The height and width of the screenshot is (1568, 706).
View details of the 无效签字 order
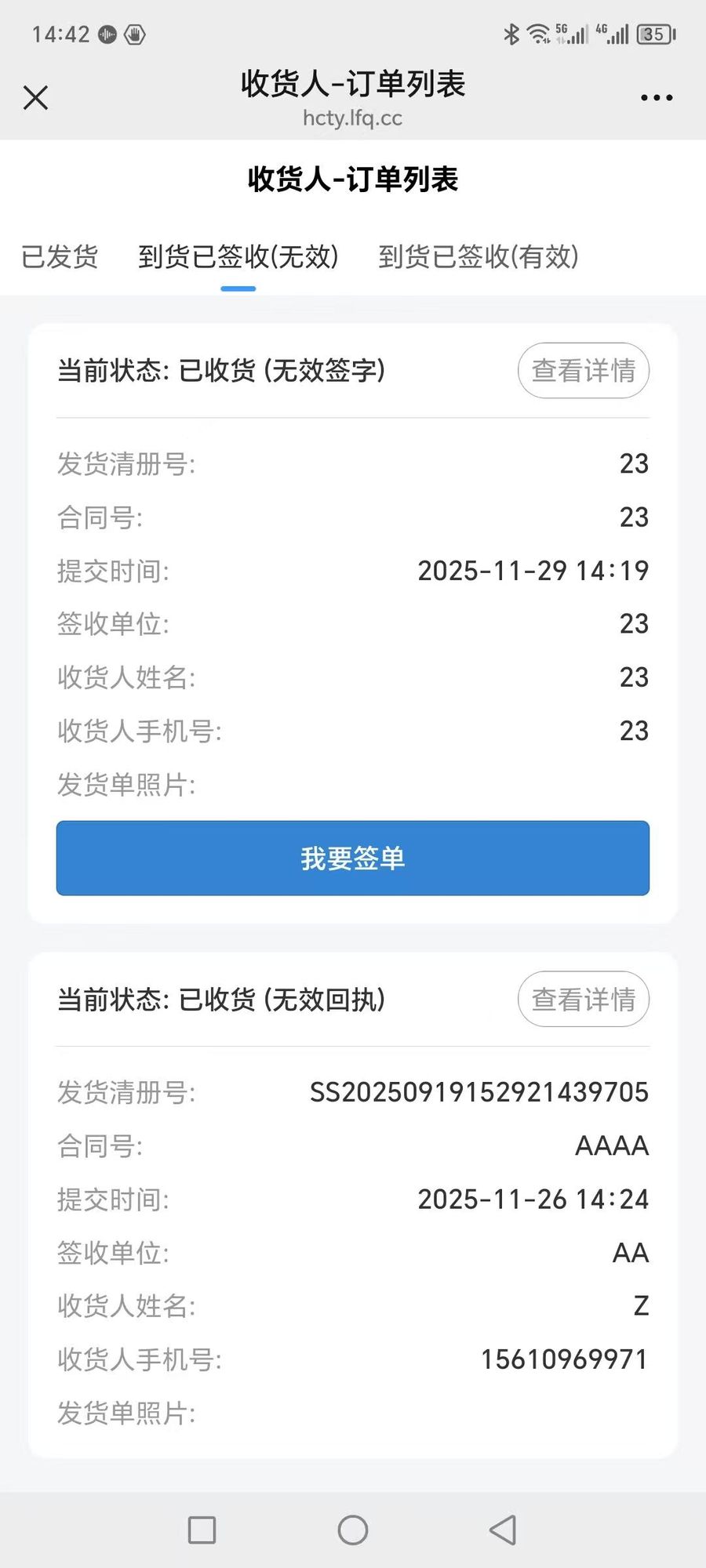pos(583,370)
